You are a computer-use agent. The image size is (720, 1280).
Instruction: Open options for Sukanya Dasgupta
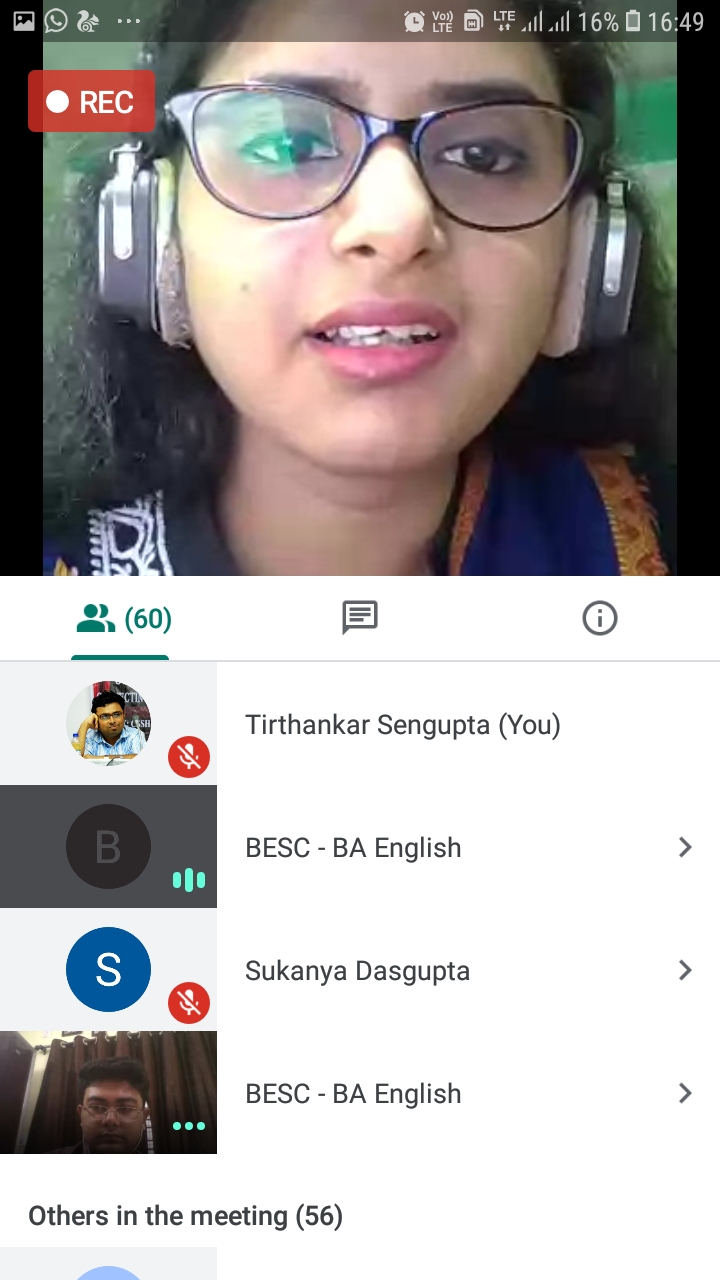tap(684, 970)
